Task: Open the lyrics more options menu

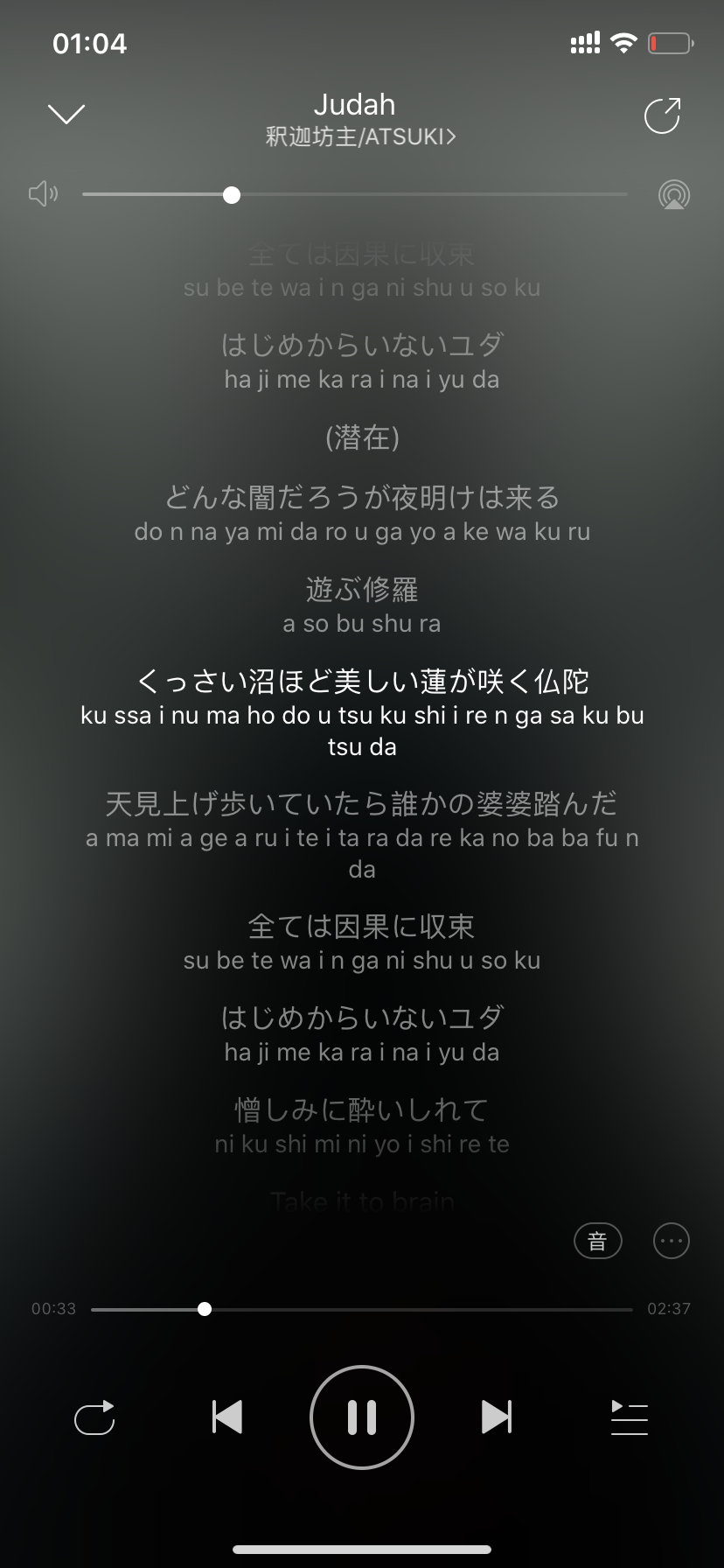Action: coord(672,1241)
